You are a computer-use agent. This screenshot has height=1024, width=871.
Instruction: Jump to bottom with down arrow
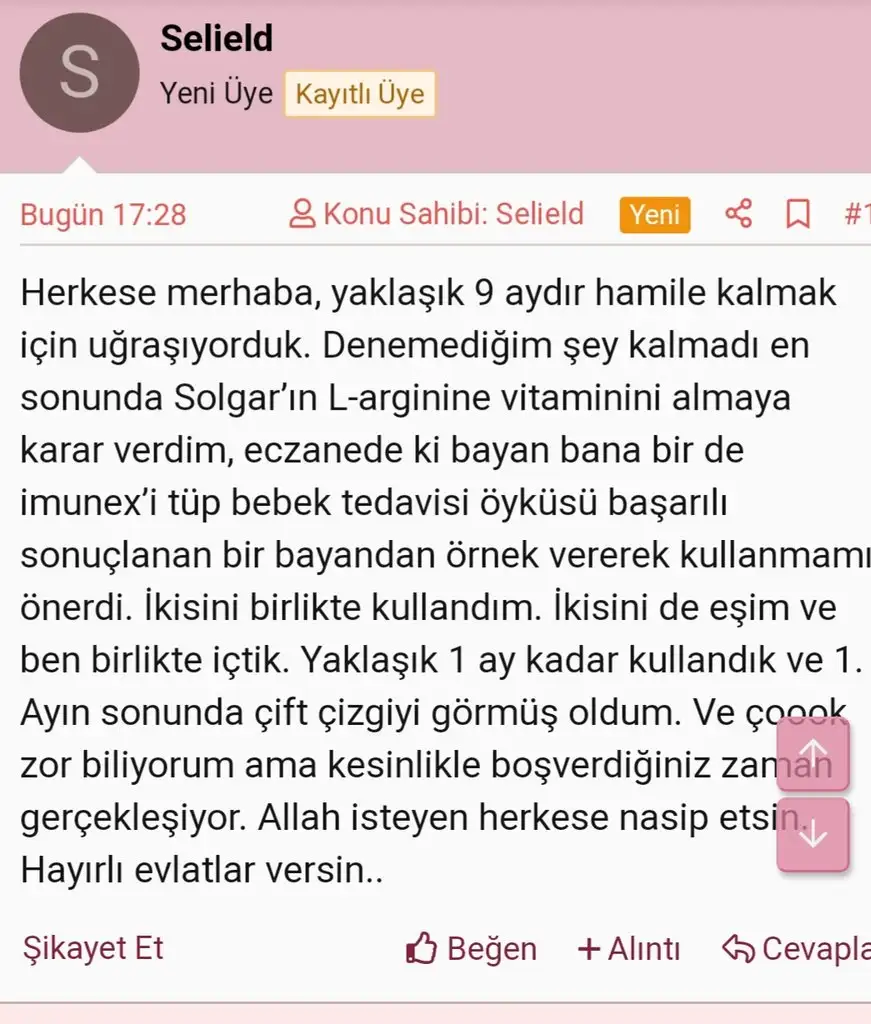(x=813, y=834)
